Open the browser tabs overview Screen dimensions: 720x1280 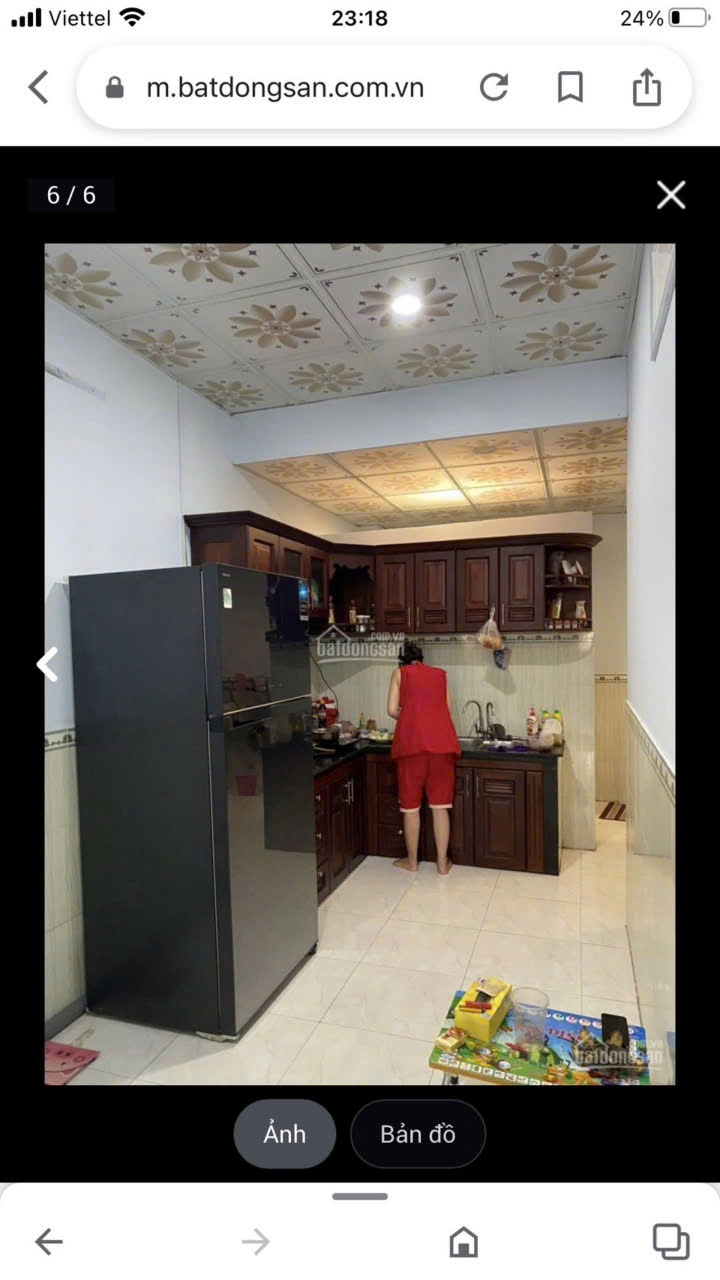(x=670, y=1242)
